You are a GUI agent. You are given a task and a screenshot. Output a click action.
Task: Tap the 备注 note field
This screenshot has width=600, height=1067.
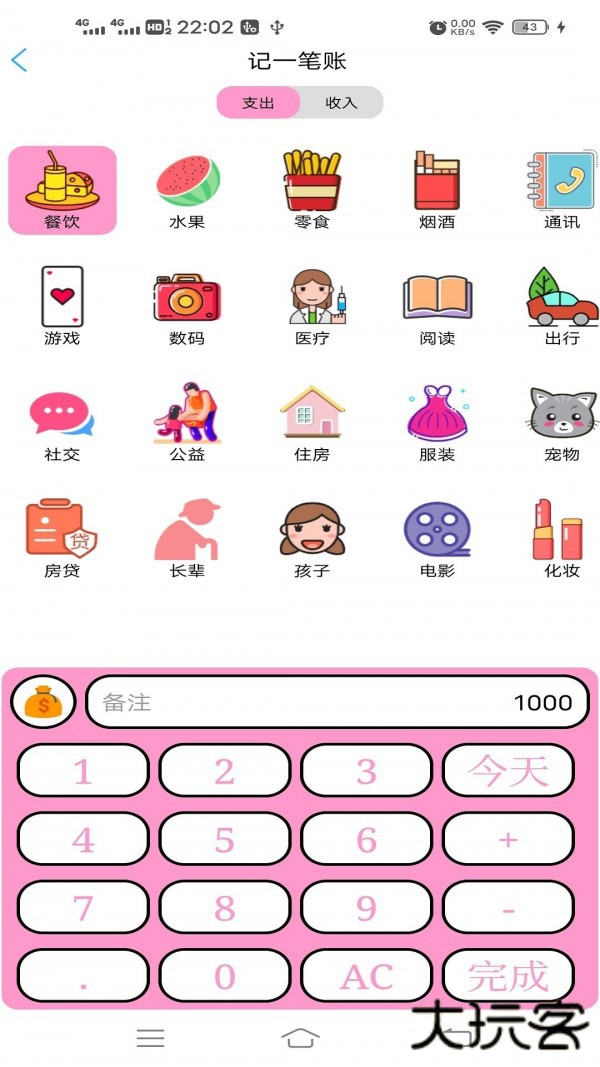(300, 702)
